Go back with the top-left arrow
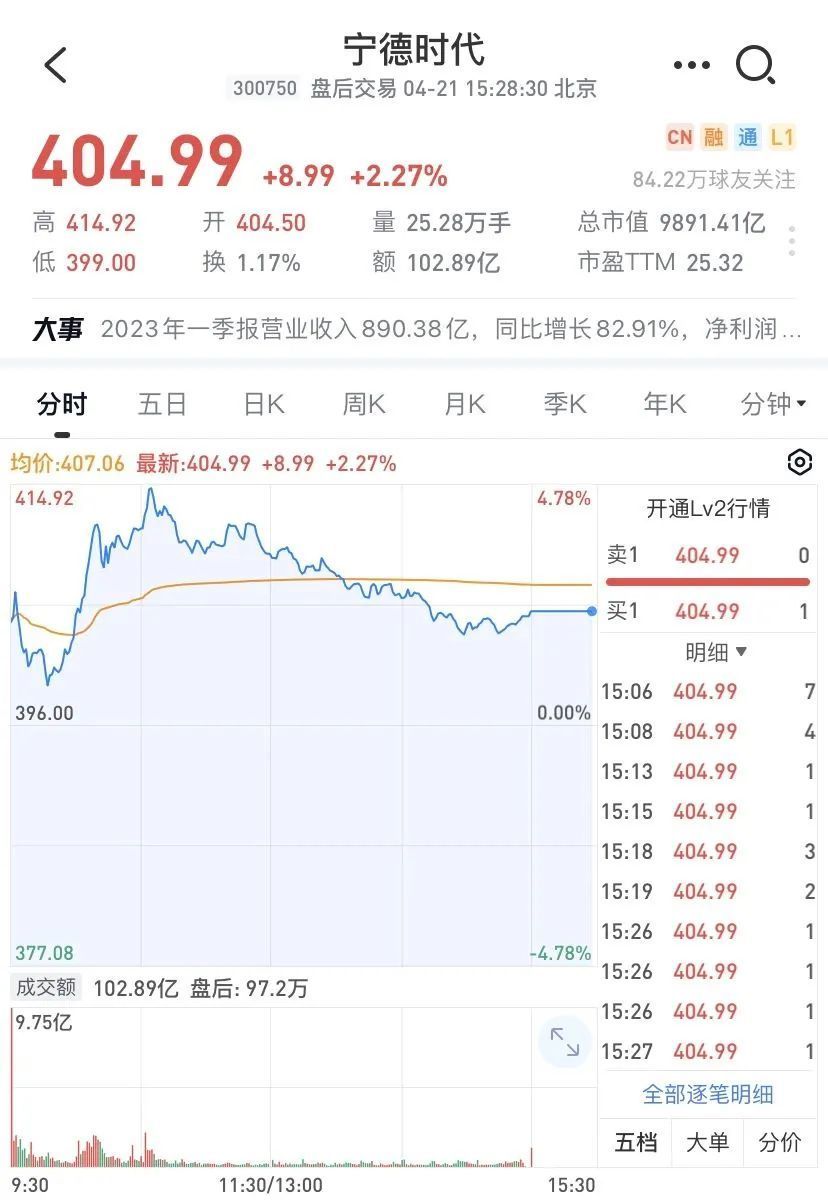This screenshot has height=1204, width=828. tap(56, 65)
